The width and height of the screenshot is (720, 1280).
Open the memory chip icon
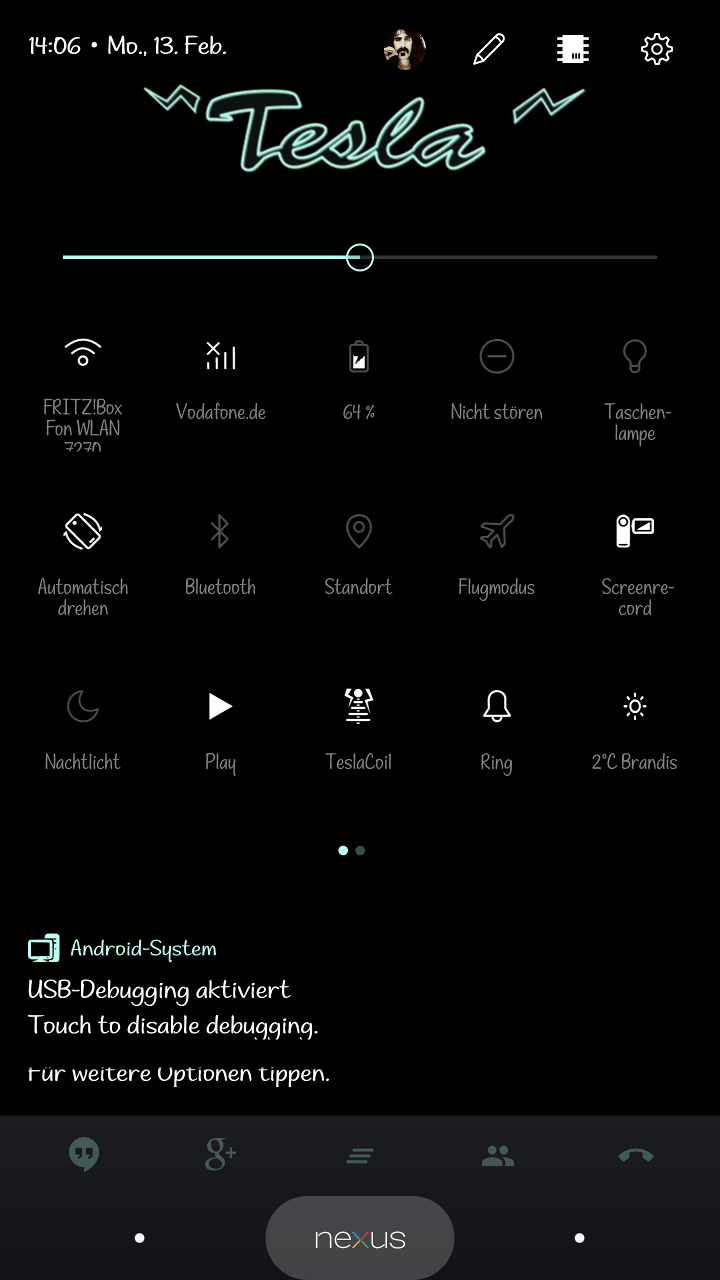[x=573, y=48]
